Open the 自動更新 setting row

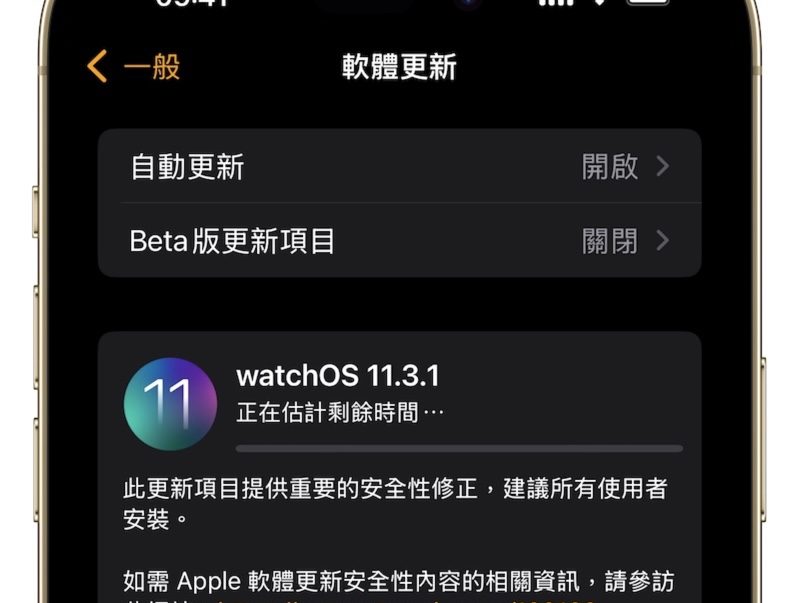399,167
